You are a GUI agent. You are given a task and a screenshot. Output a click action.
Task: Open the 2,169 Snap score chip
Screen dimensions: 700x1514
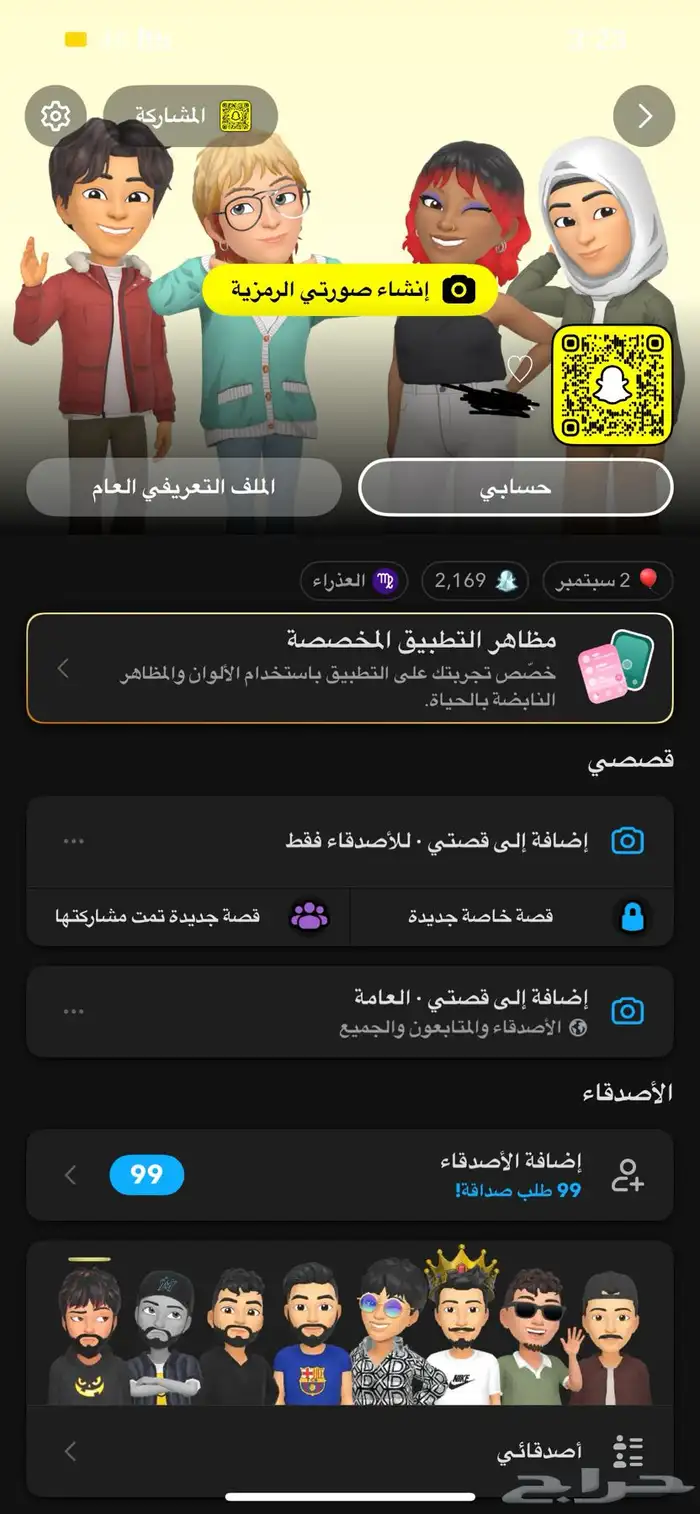(475, 580)
